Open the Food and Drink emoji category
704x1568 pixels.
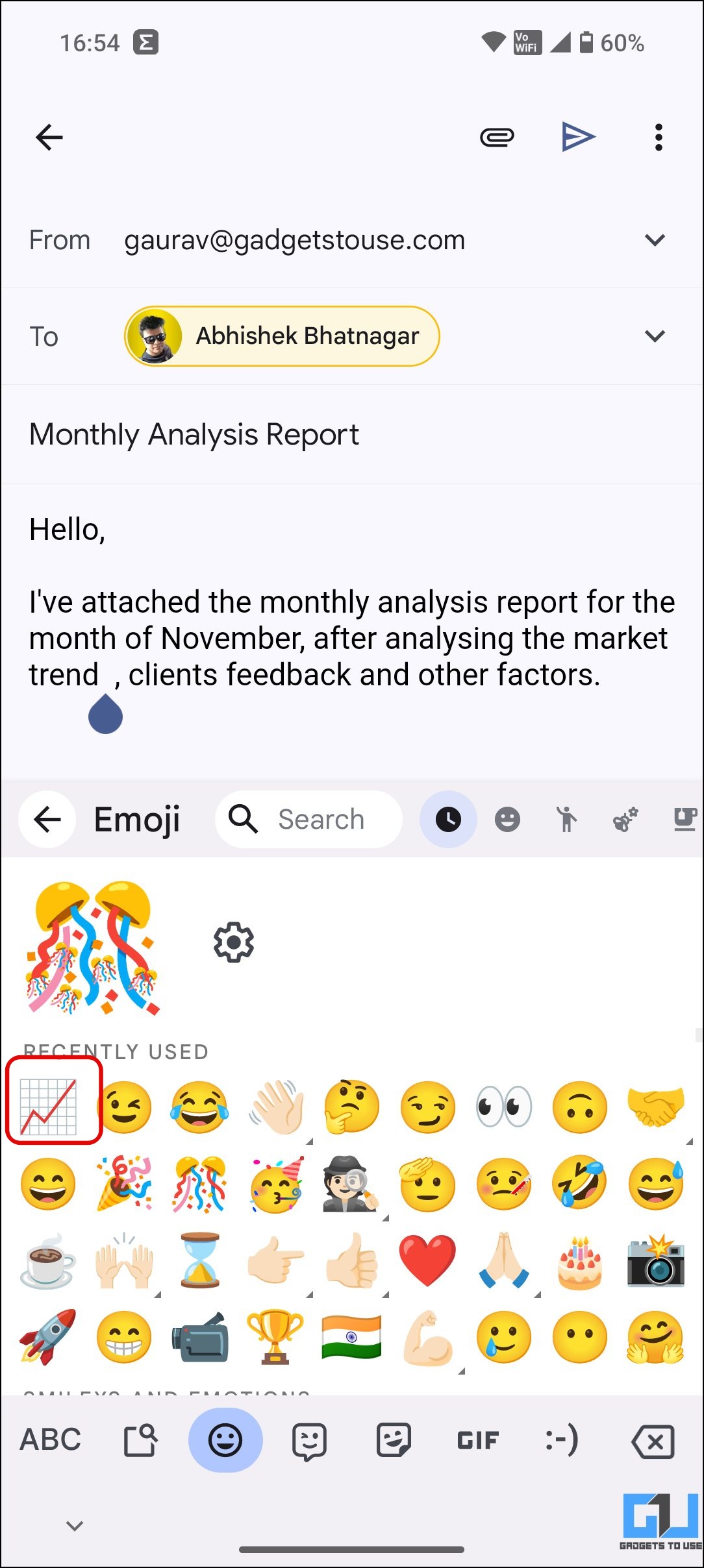pyautogui.click(x=685, y=819)
